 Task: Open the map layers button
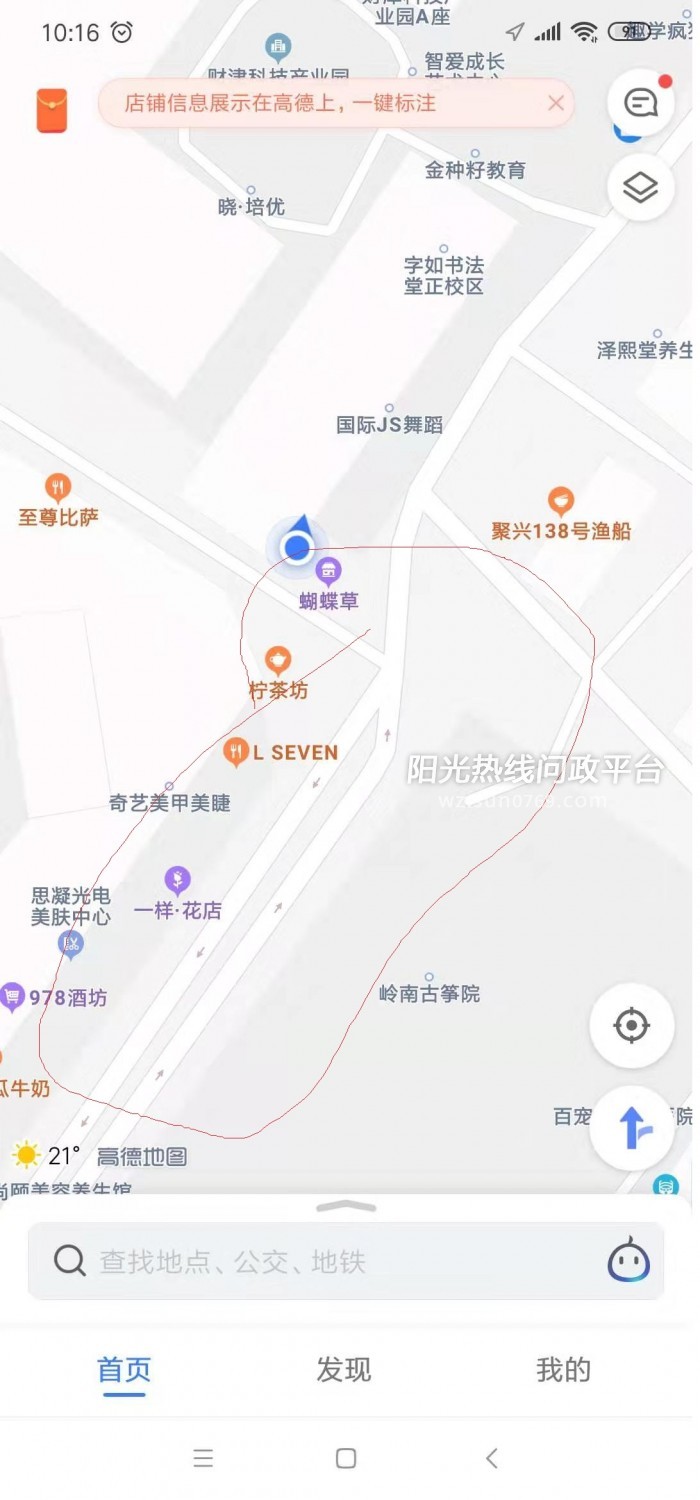pyautogui.click(x=640, y=187)
